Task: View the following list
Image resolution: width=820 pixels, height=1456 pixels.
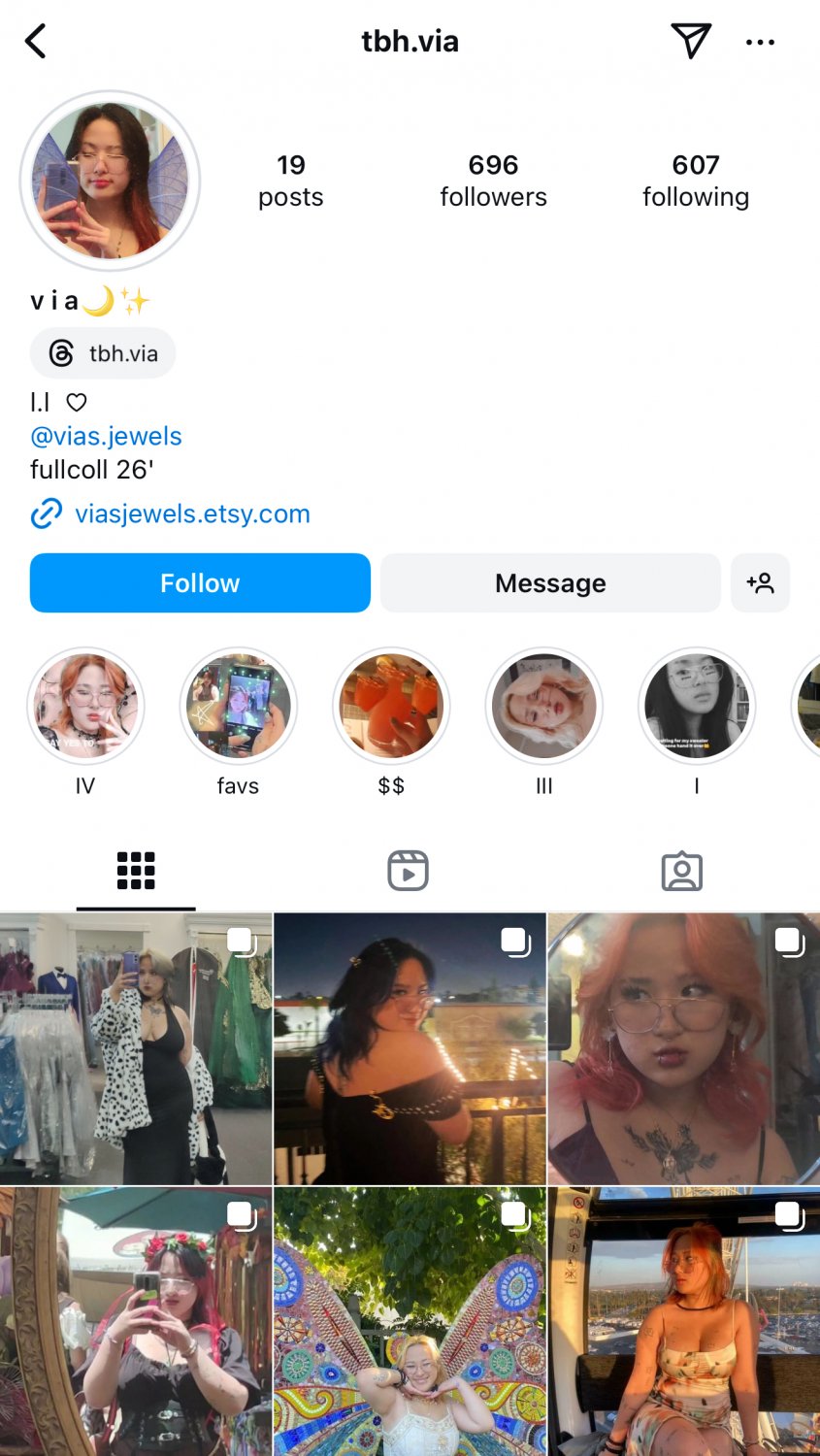Action: tap(696, 181)
